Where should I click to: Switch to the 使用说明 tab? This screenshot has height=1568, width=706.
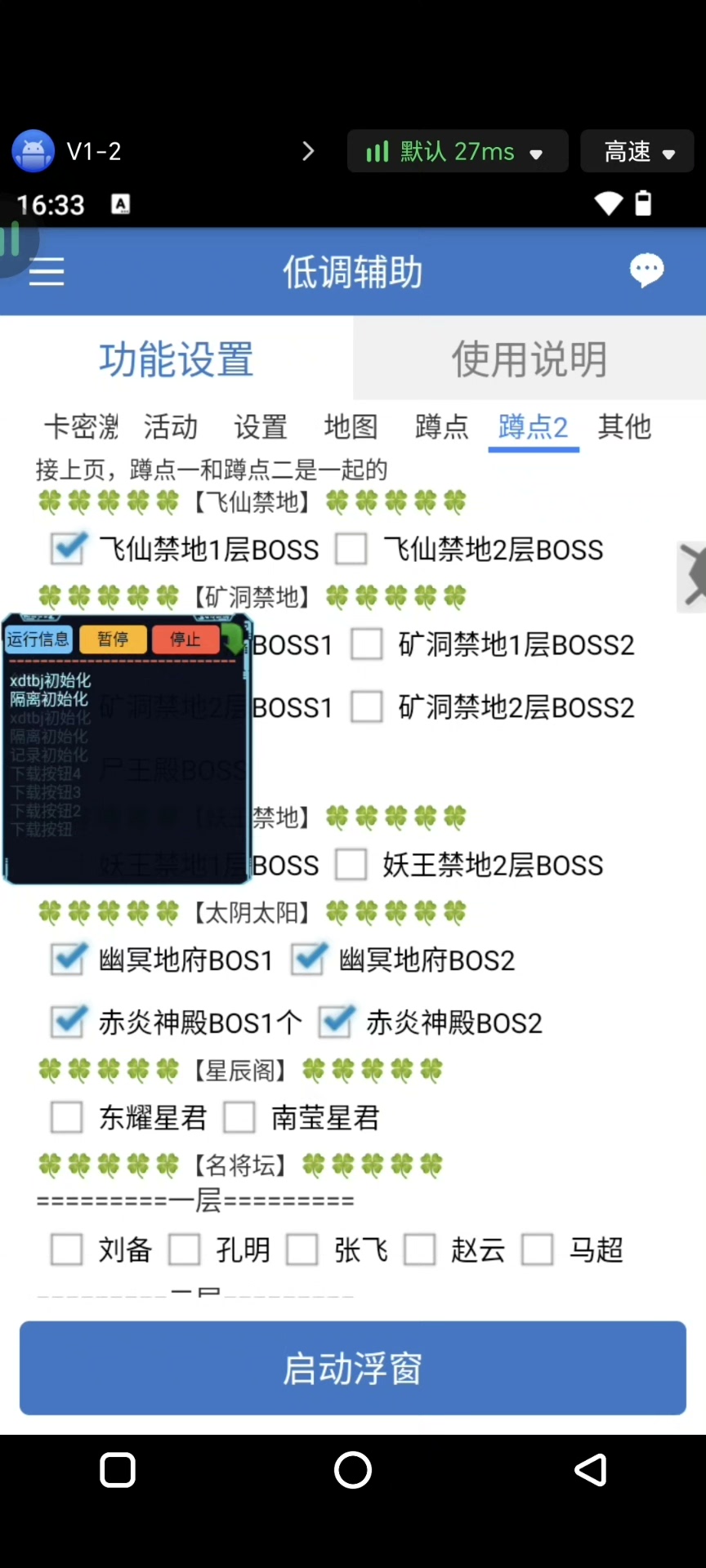529,359
